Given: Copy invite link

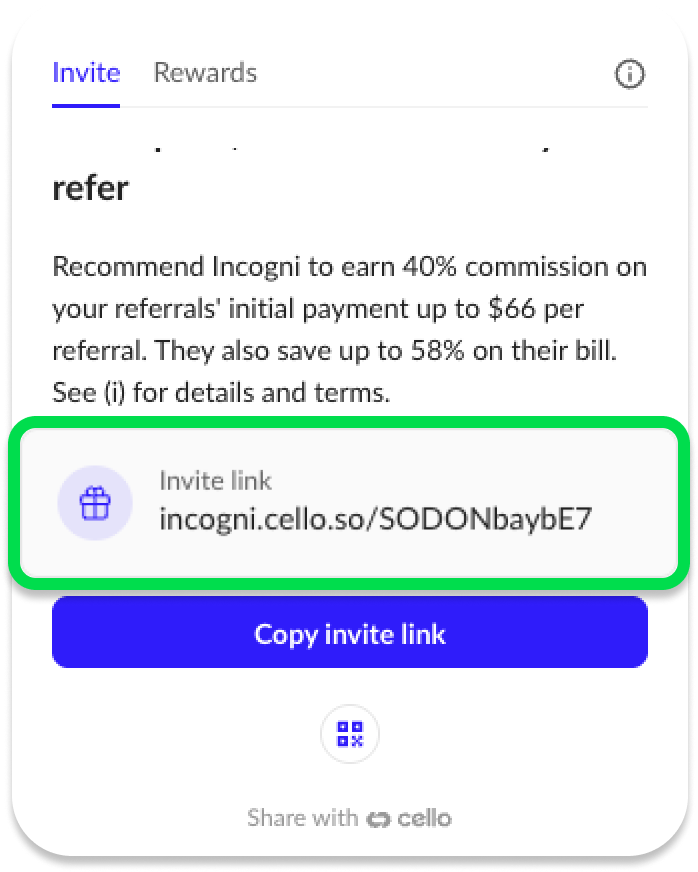Looking at the screenshot, I should (x=349, y=634).
